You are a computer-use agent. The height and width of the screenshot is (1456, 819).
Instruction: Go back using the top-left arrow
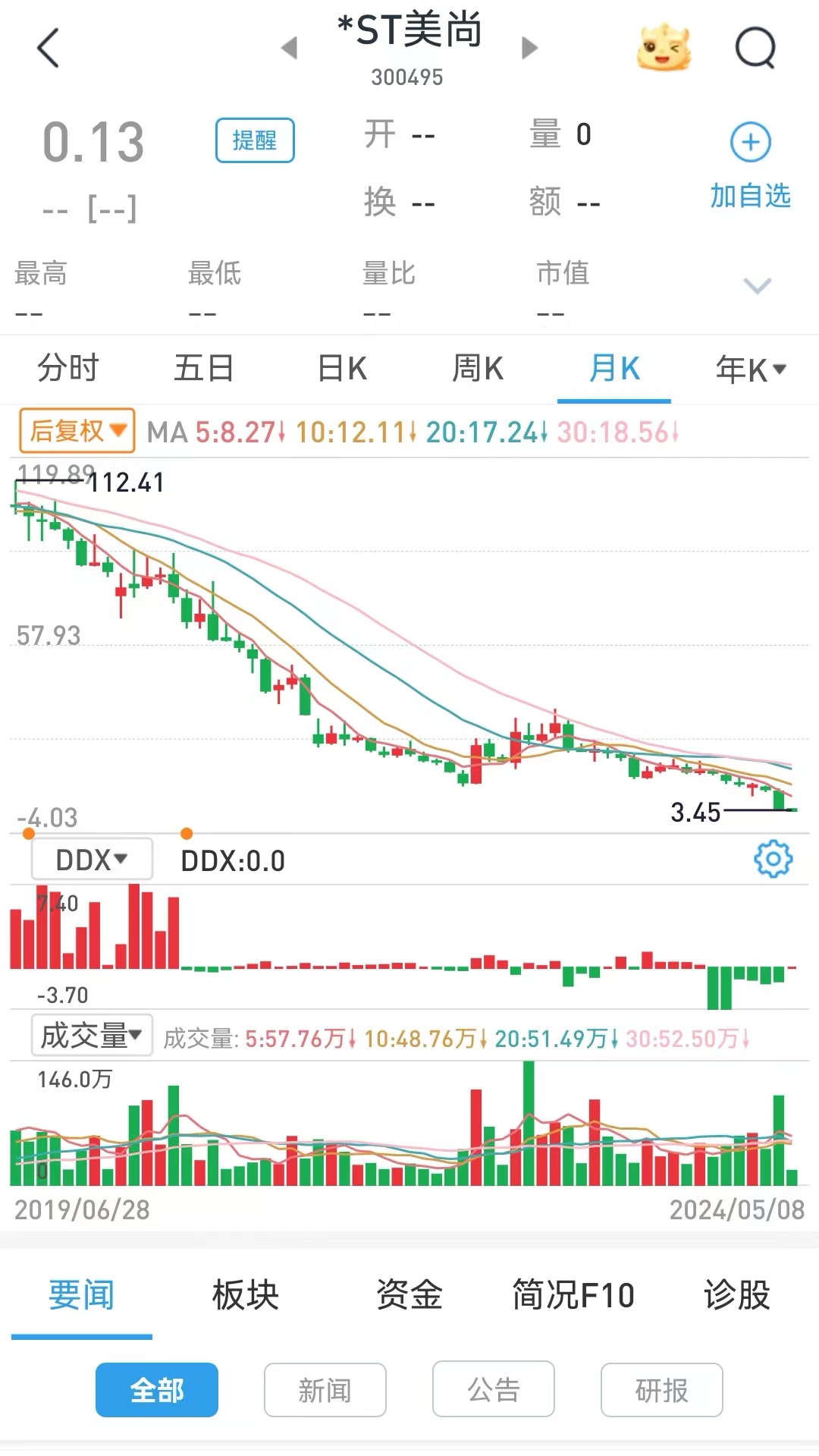49,49
